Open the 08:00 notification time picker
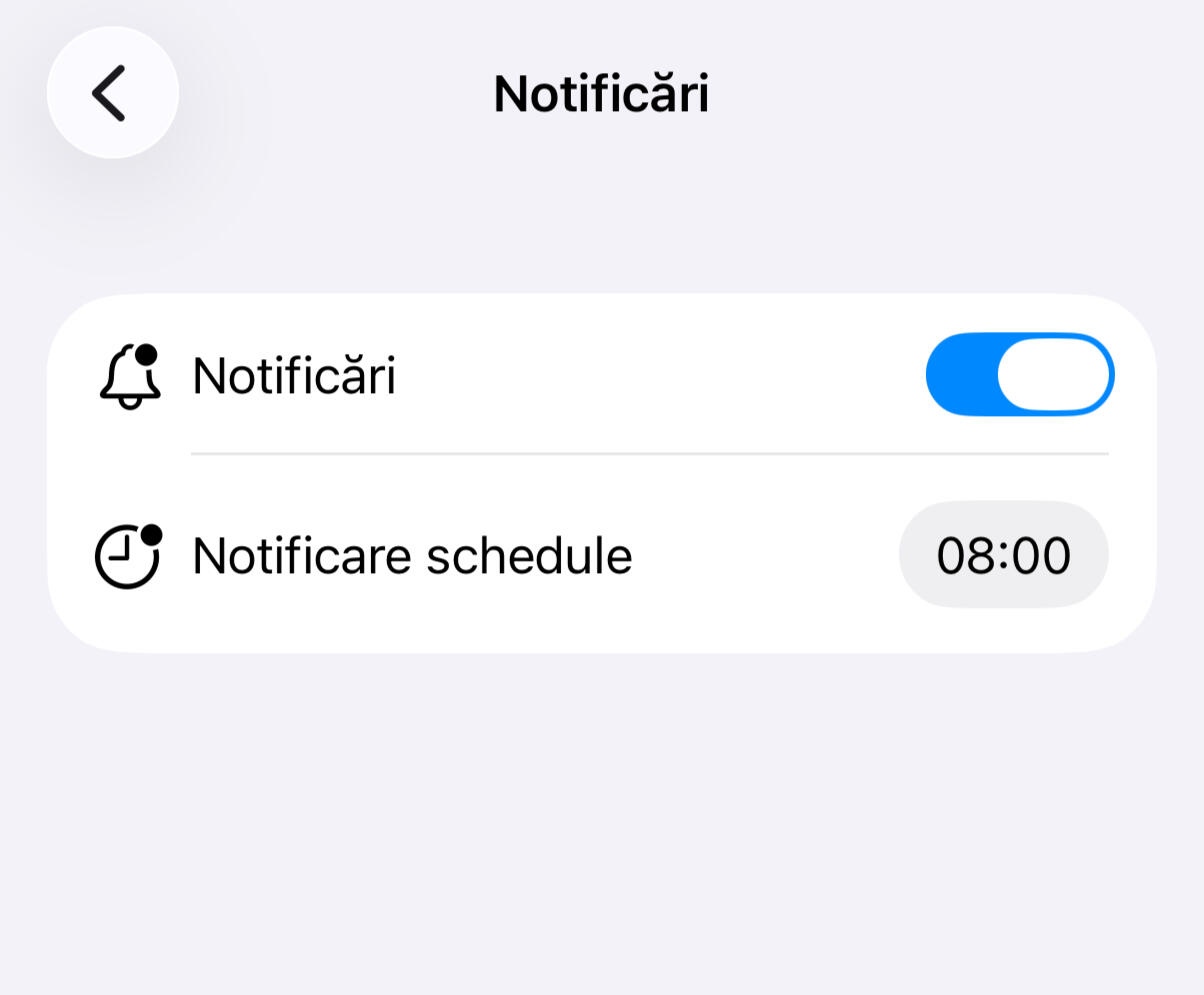 1003,555
